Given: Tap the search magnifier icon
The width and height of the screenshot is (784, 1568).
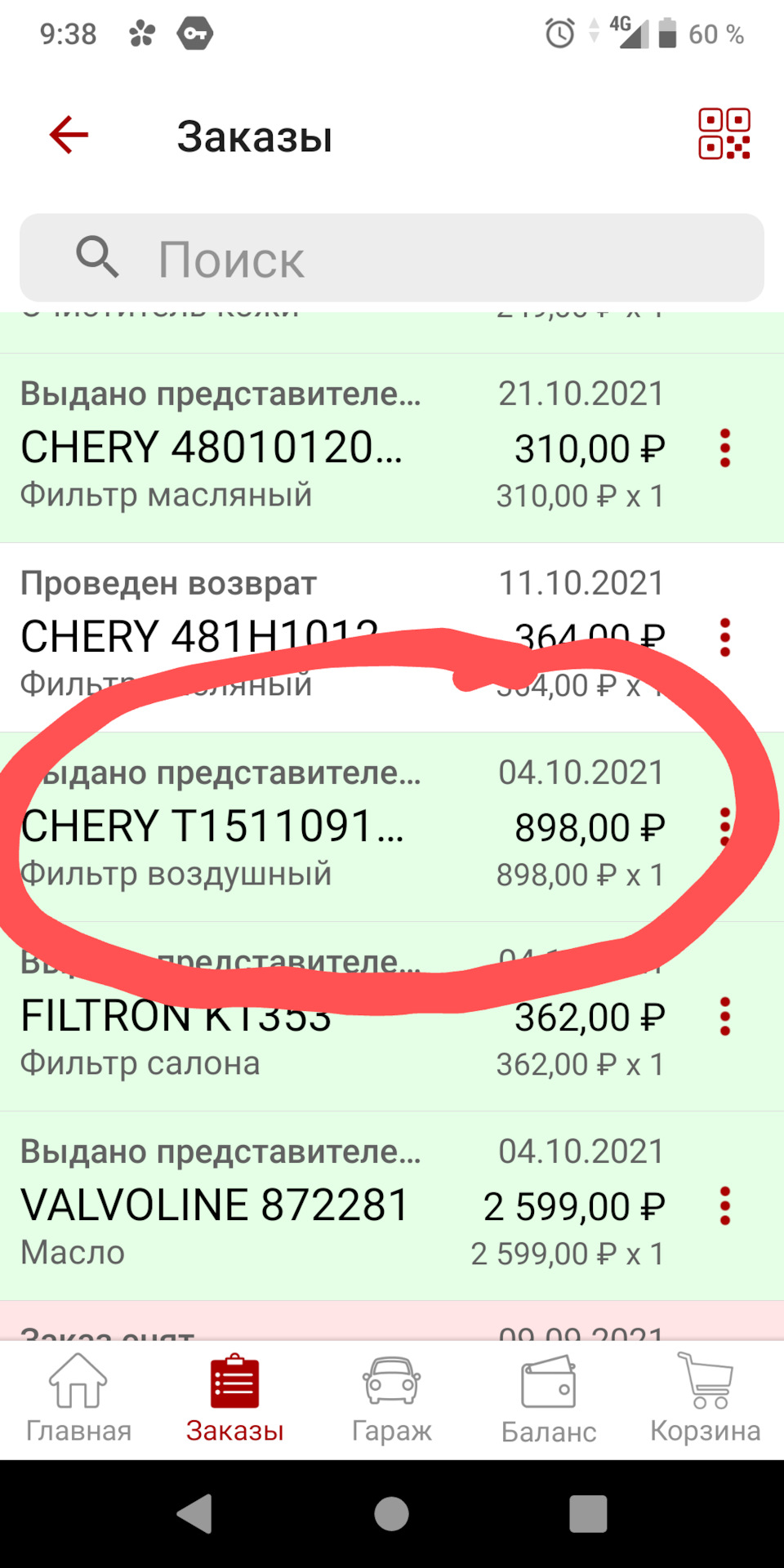Looking at the screenshot, I should click(x=97, y=256).
